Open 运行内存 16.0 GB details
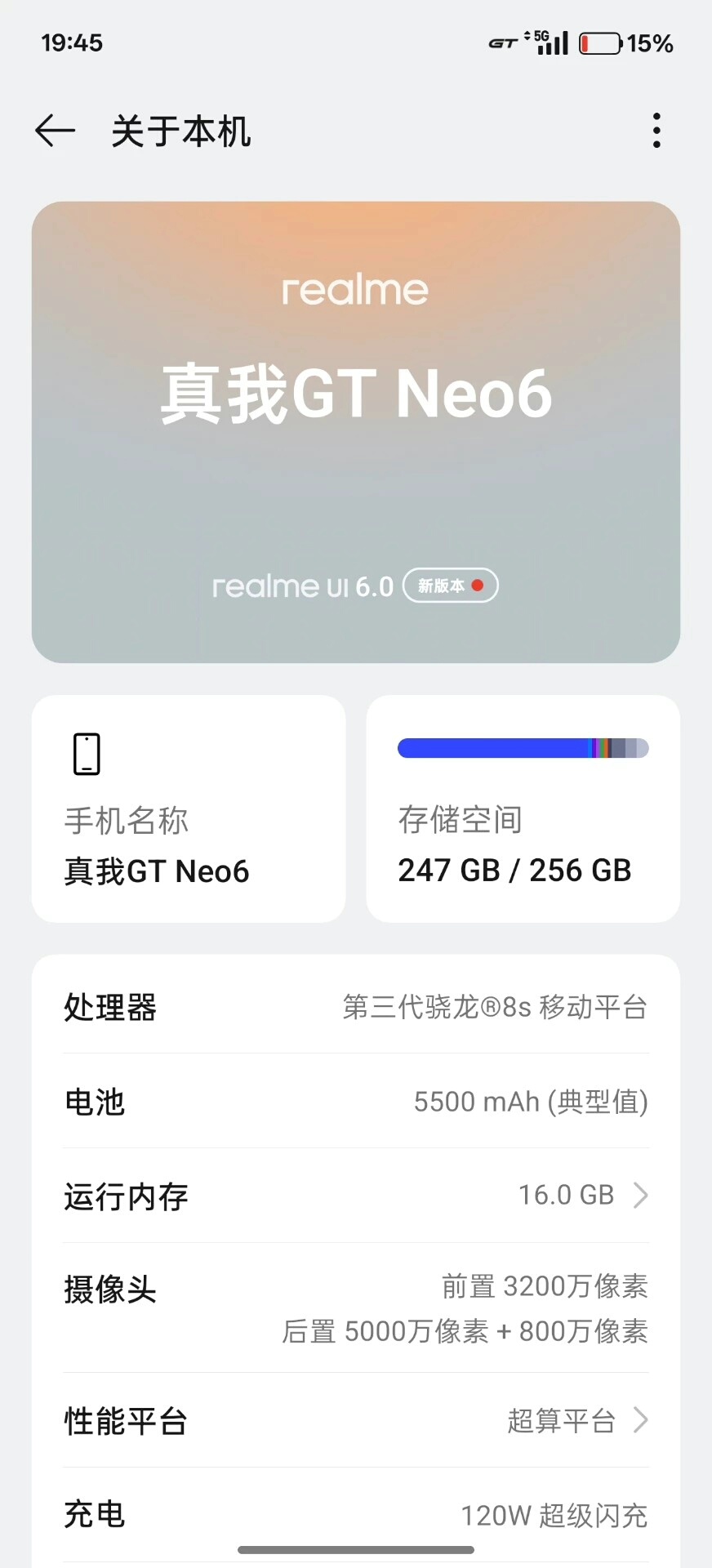Viewport: 712px width, 1568px height. point(356,1196)
